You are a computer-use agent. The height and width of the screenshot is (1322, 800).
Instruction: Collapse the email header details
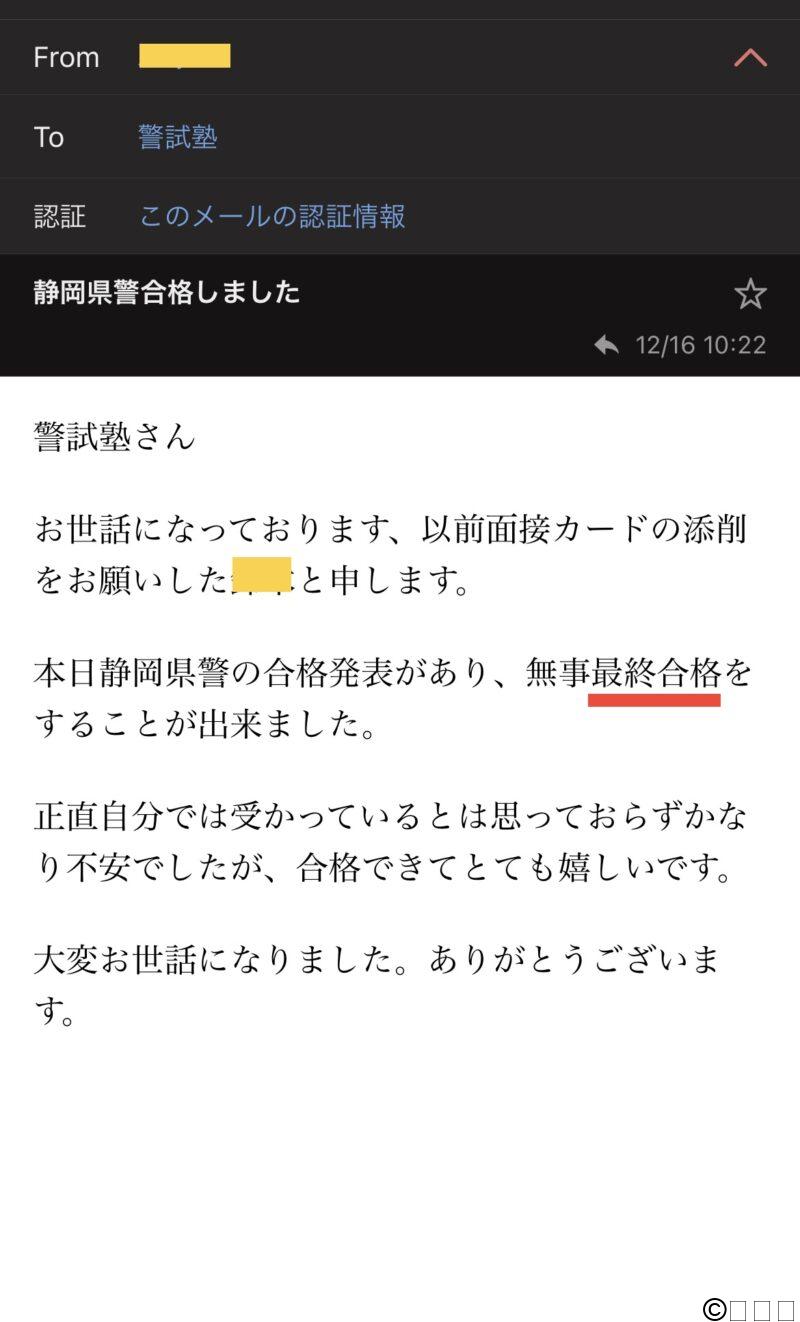[x=750, y=58]
